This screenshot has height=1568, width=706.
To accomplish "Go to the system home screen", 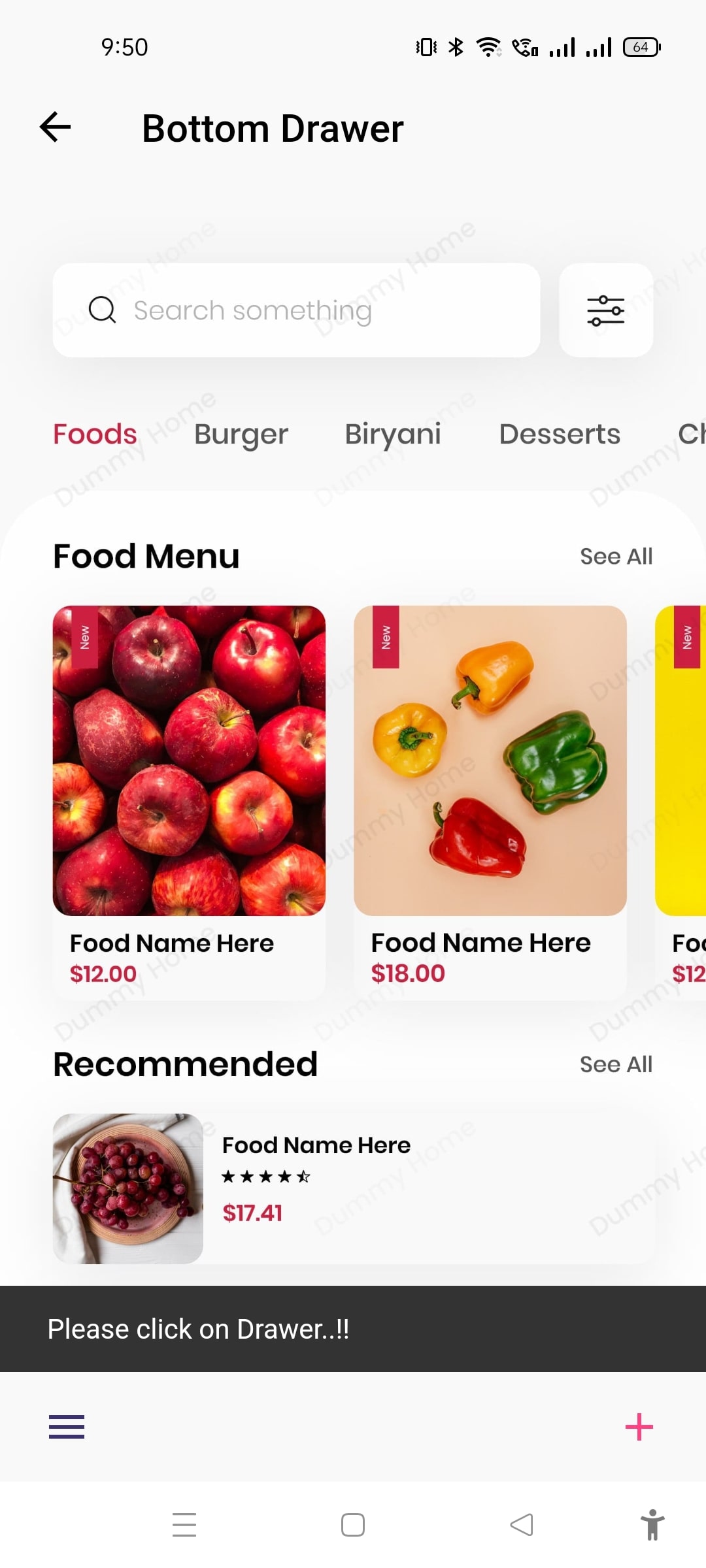I will pyautogui.click(x=353, y=1525).
